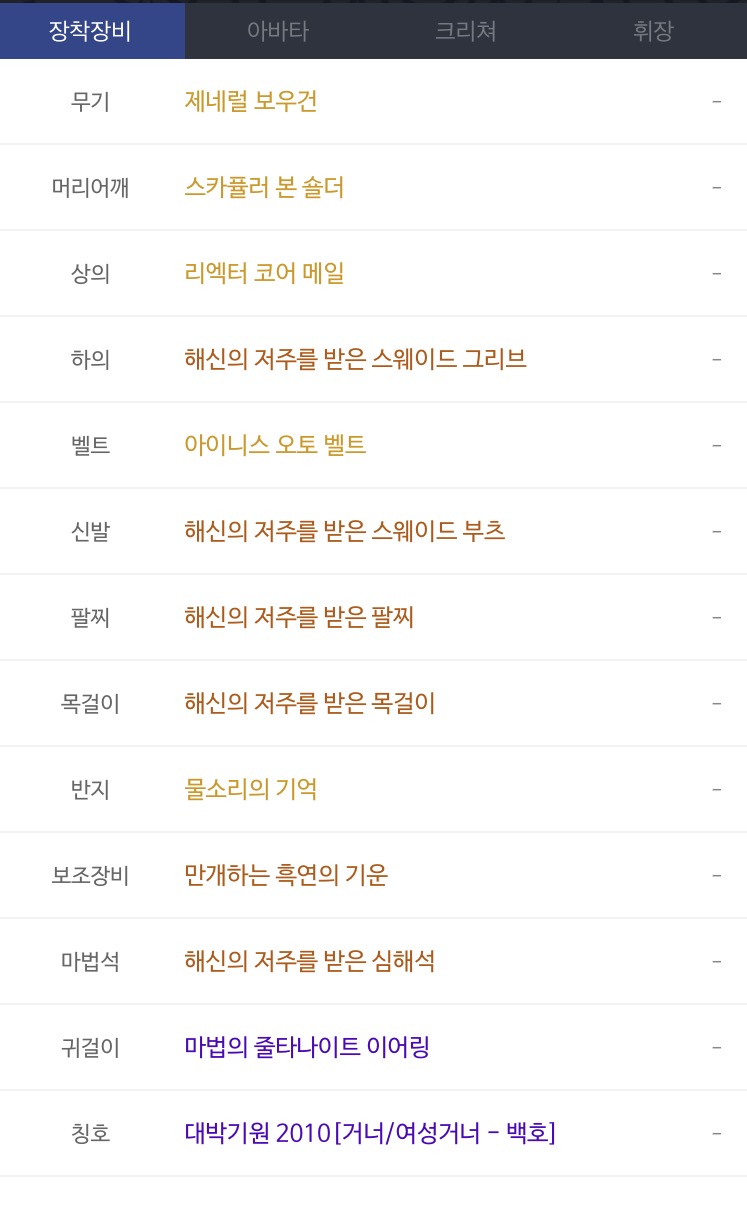This screenshot has height=1205, width=747.
Task: Open 리엑터 코어 메일 item
Action: point(264,273)
